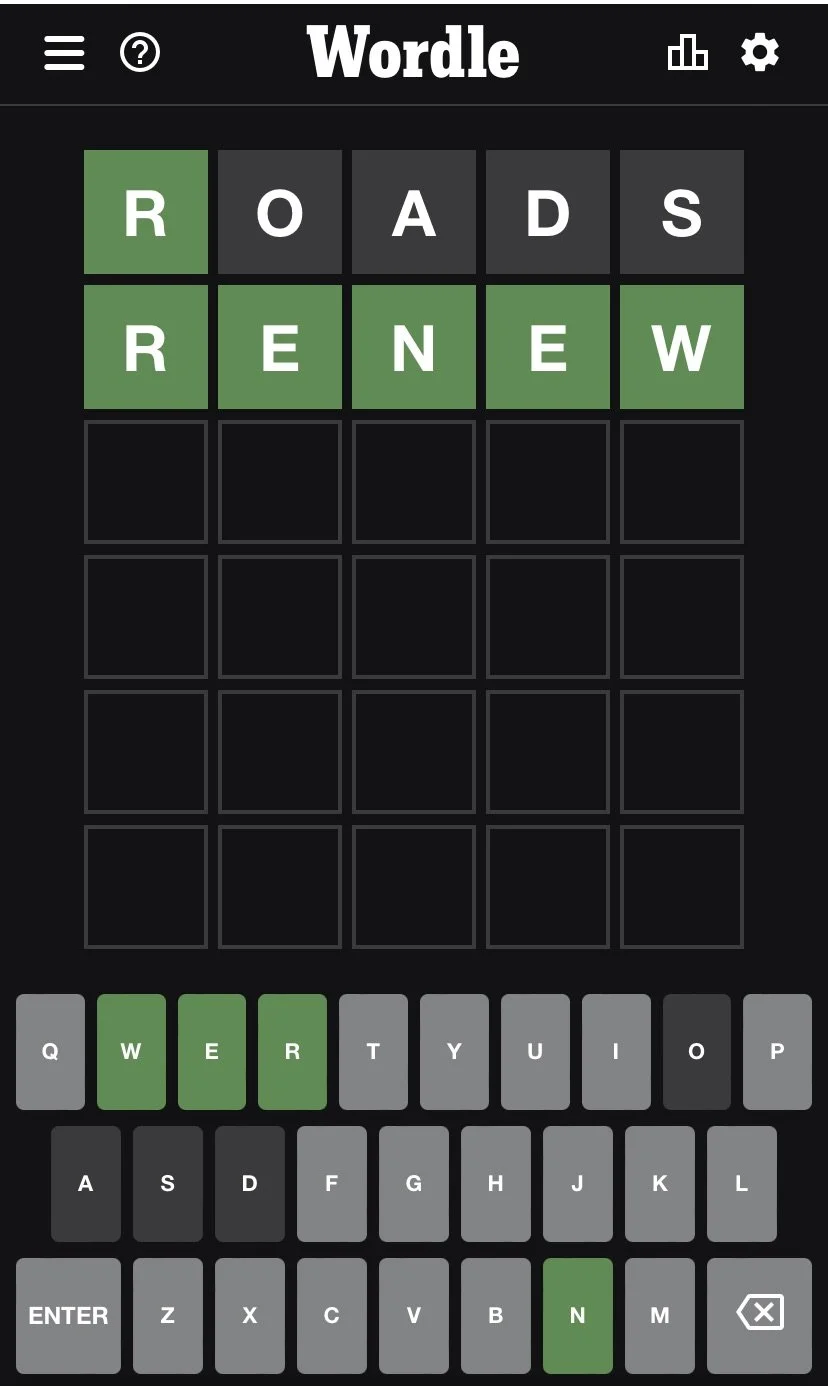Viewport: 828px width, 1386px height.
Task: Open the hamburger menu
Action: pos(64,52)
